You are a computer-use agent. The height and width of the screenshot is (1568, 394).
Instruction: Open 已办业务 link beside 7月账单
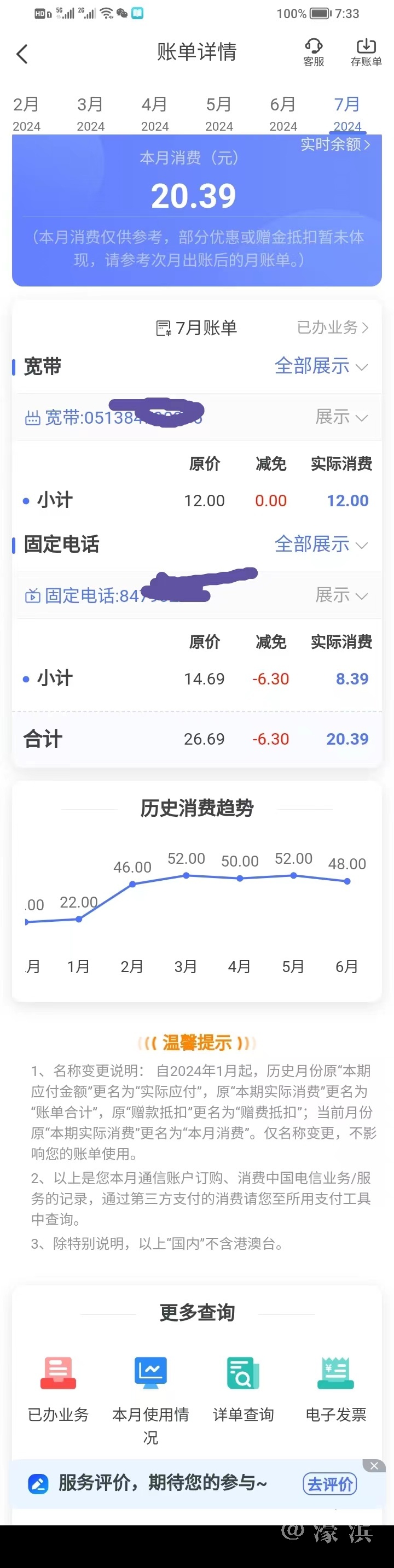pyautogui.click(x=333, y=327)
